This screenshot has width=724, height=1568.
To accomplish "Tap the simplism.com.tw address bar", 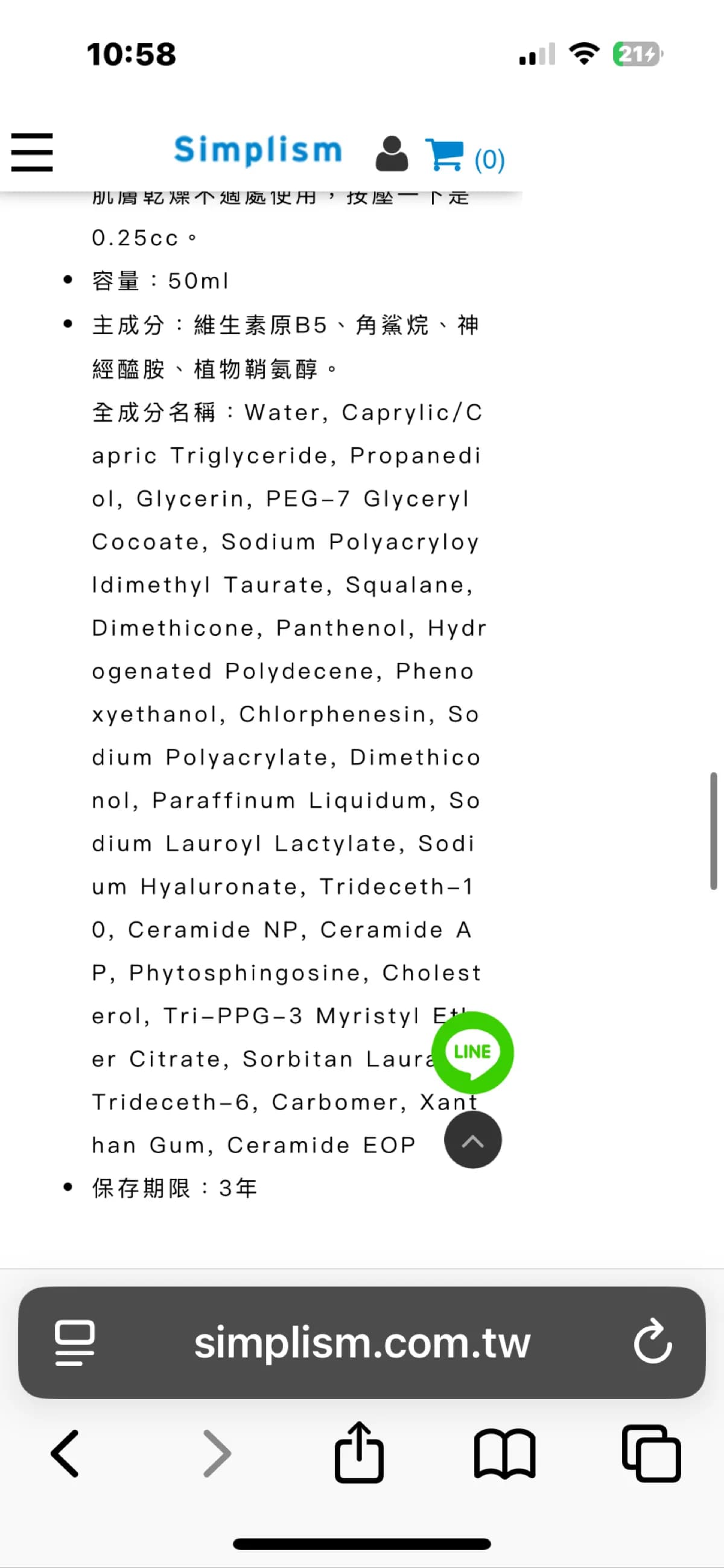I will coord(361,1342).
